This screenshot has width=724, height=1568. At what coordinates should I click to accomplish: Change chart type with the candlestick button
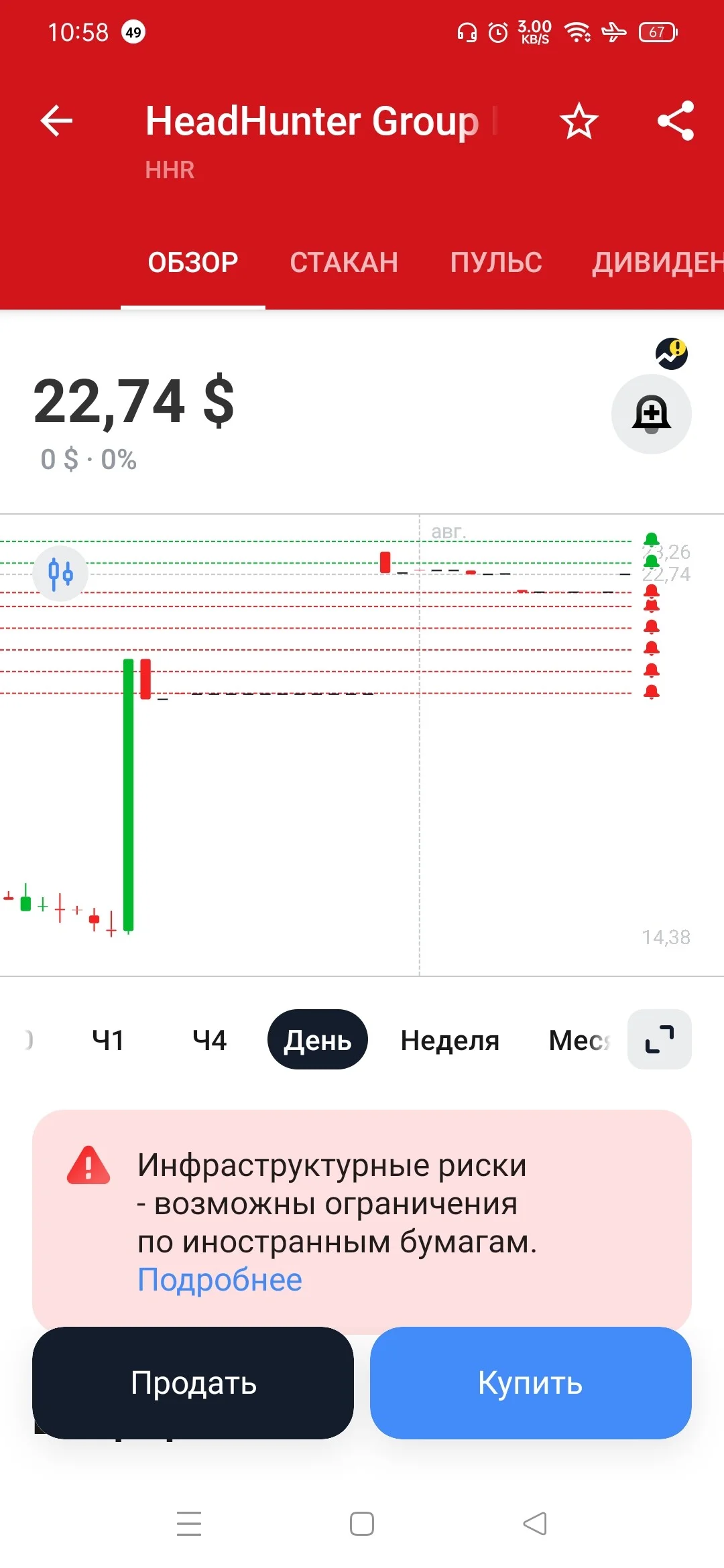click(x=60, y=574)
